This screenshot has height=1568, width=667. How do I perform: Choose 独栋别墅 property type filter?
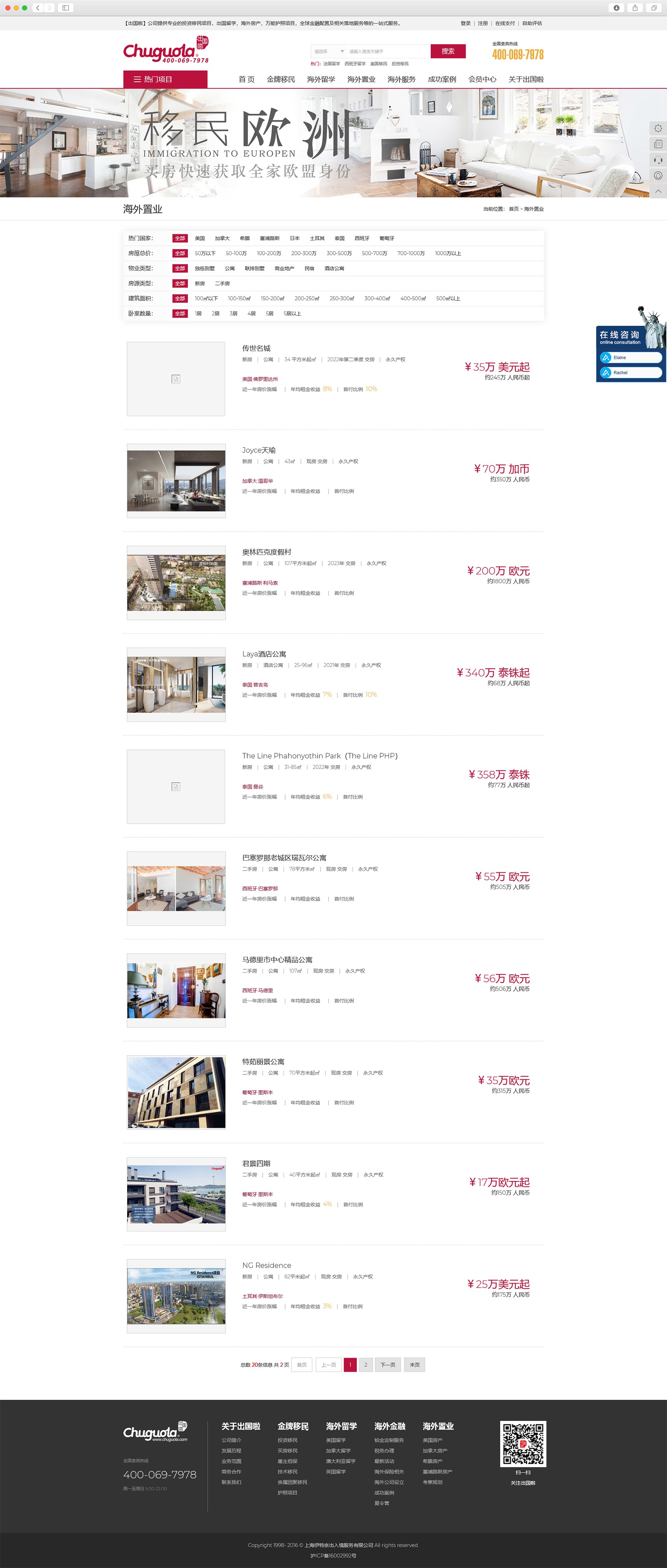[x=205, y=268]
